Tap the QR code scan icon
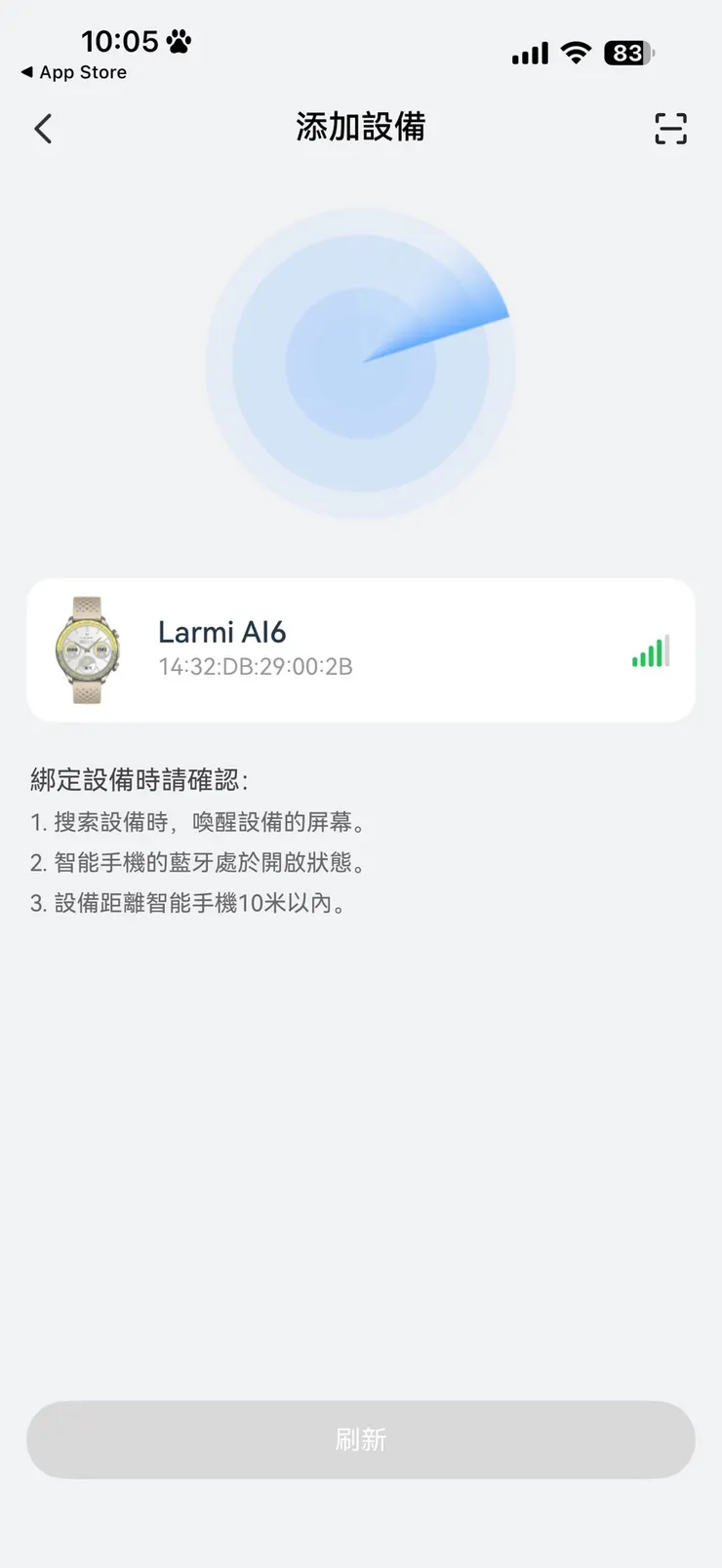The image size is (722, 1568). [669, 129]
